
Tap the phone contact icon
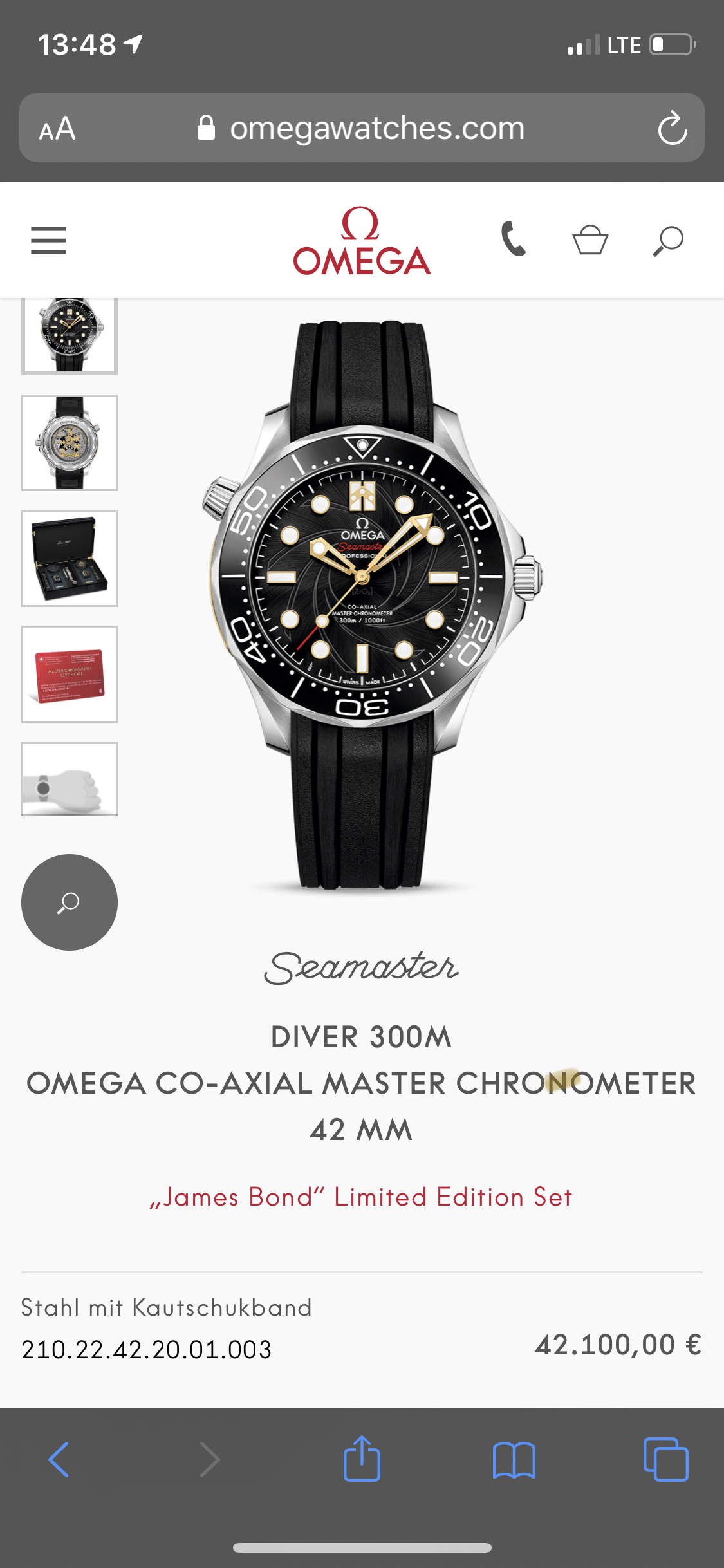tap(513, 239)
